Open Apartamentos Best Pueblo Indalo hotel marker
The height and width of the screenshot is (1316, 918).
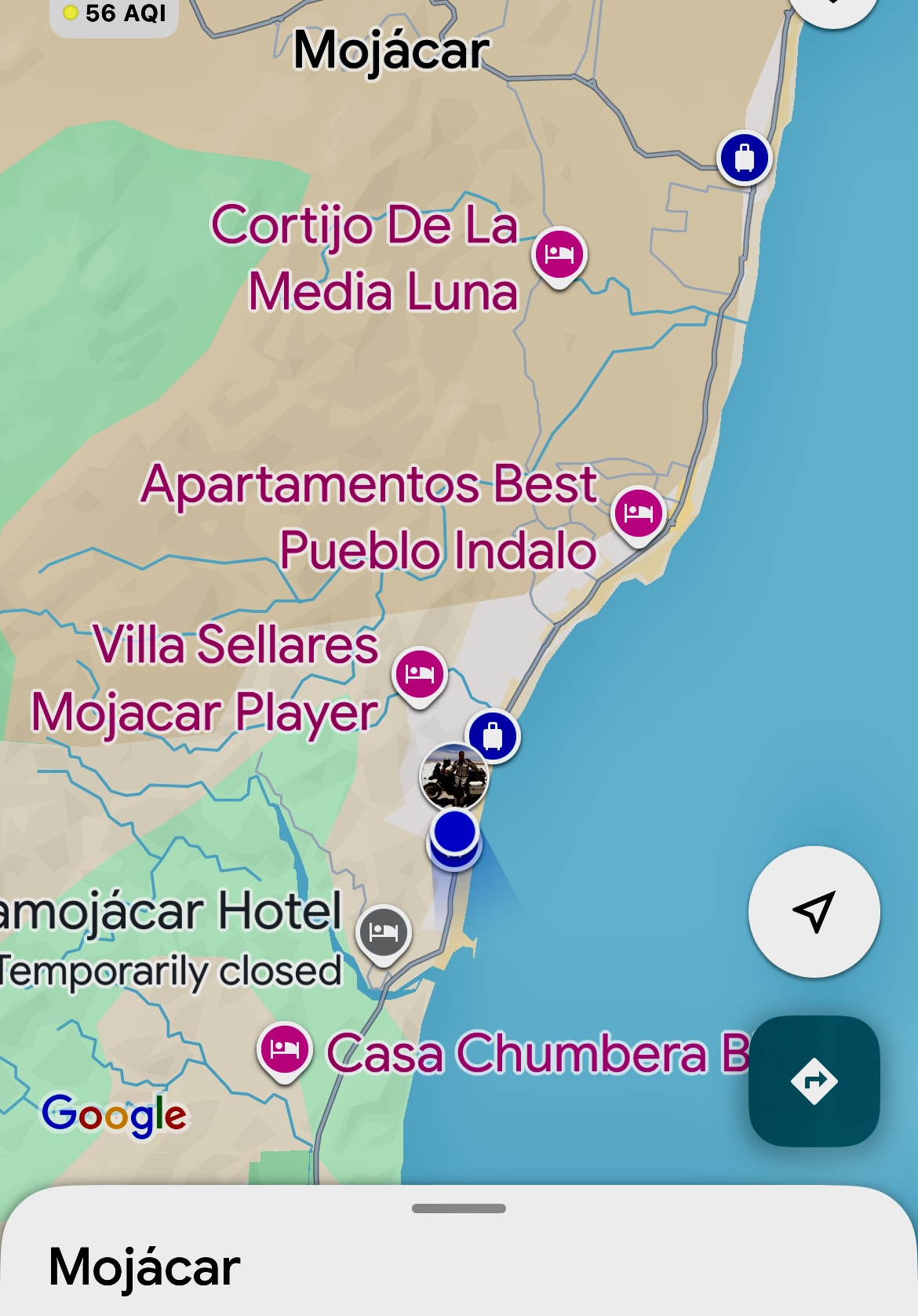[x=638, y=513]
